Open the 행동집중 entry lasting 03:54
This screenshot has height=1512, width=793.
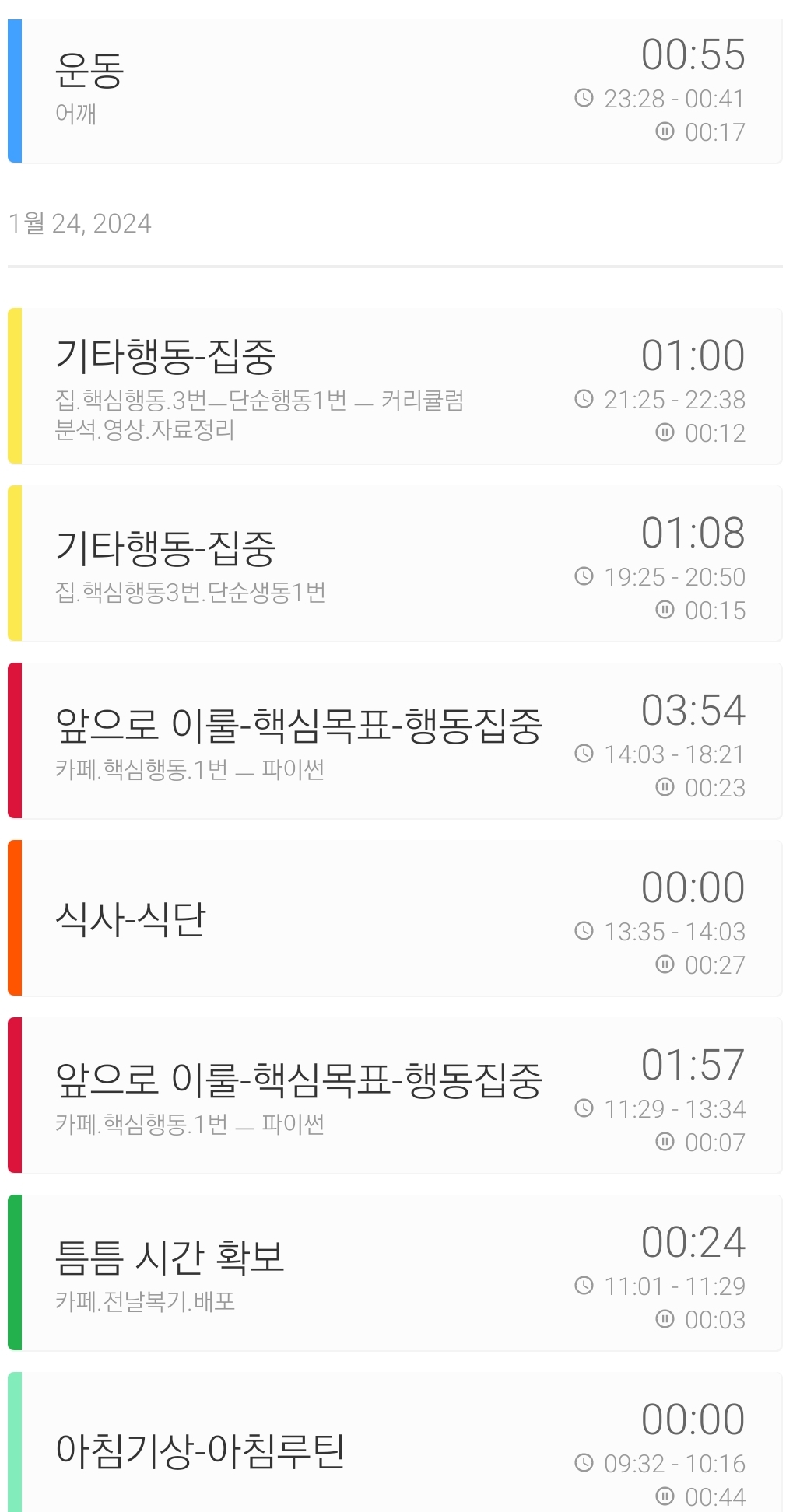[x=395, y=741]
